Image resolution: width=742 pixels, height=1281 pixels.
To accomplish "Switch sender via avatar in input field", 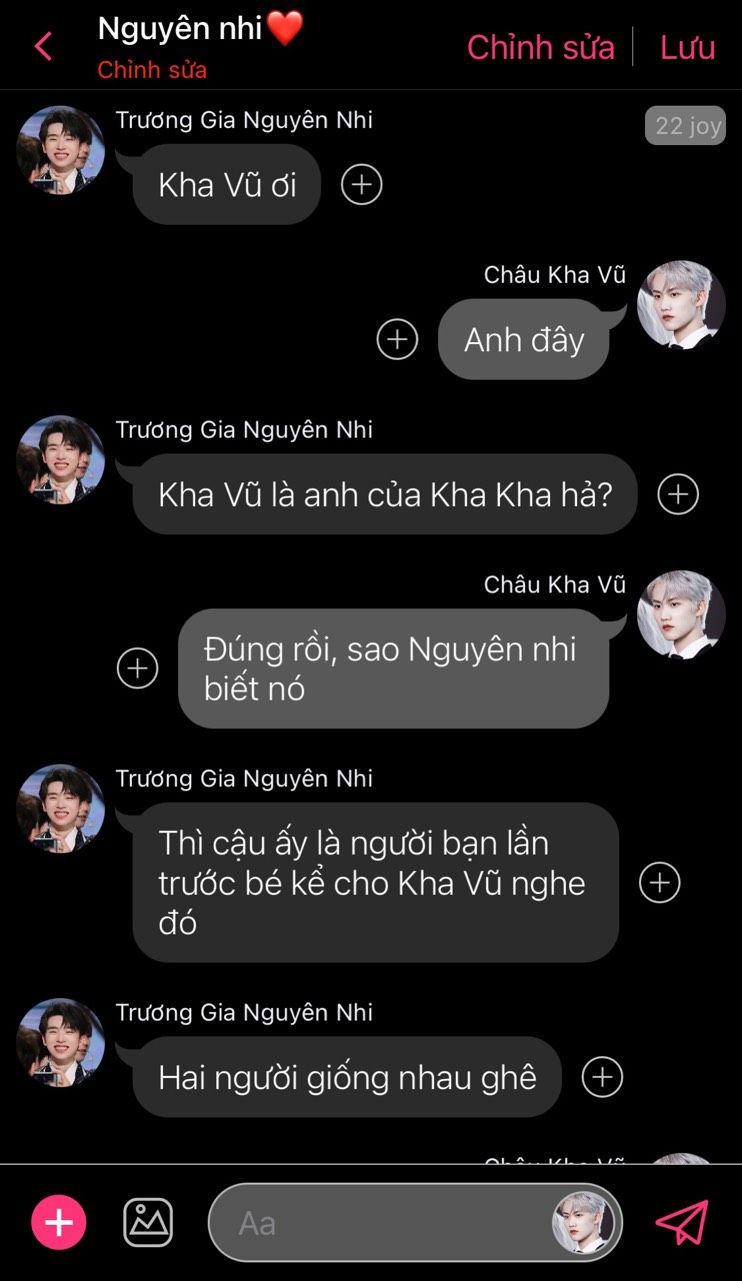I will click(x=583, y=1223).
